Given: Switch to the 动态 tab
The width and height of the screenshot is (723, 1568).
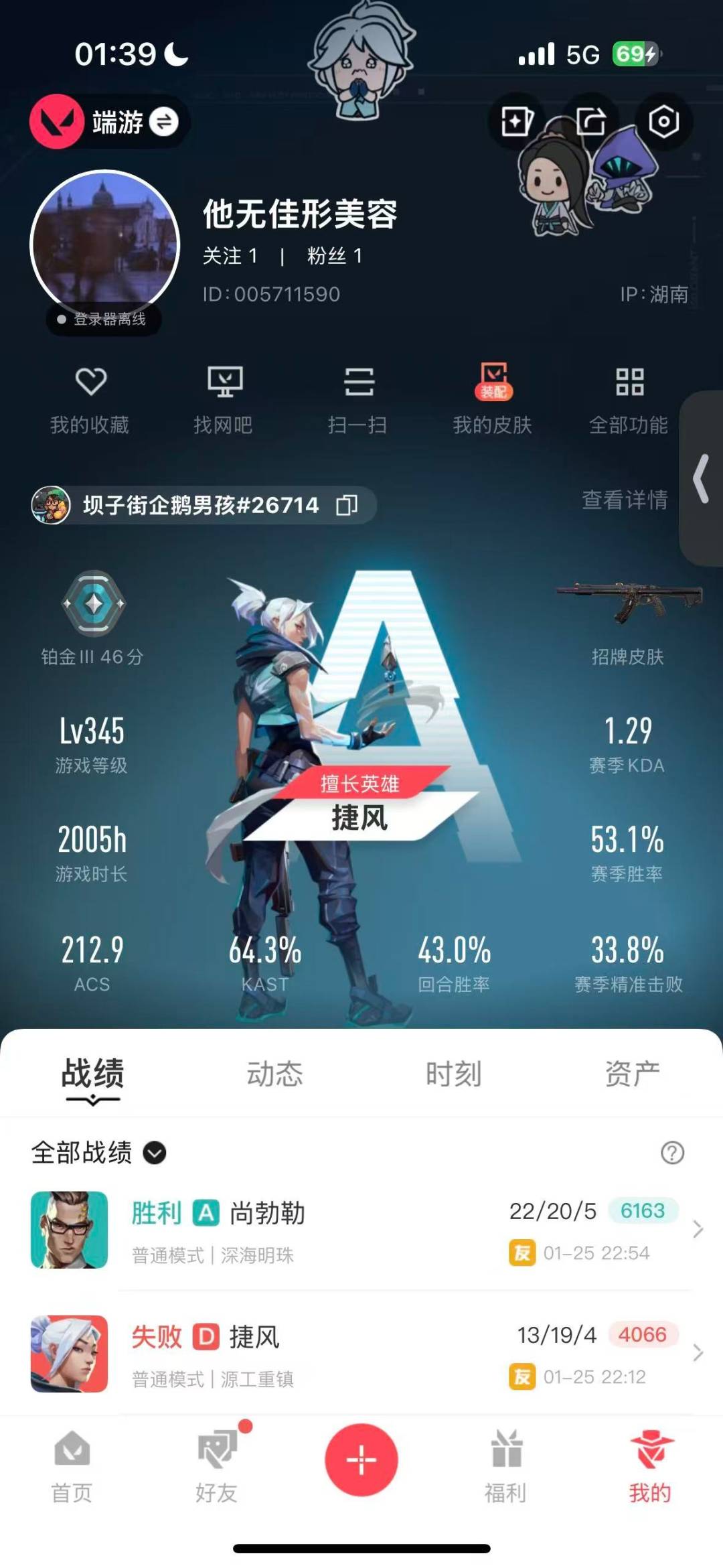Looking at the screenshot, I should 274,1072.
